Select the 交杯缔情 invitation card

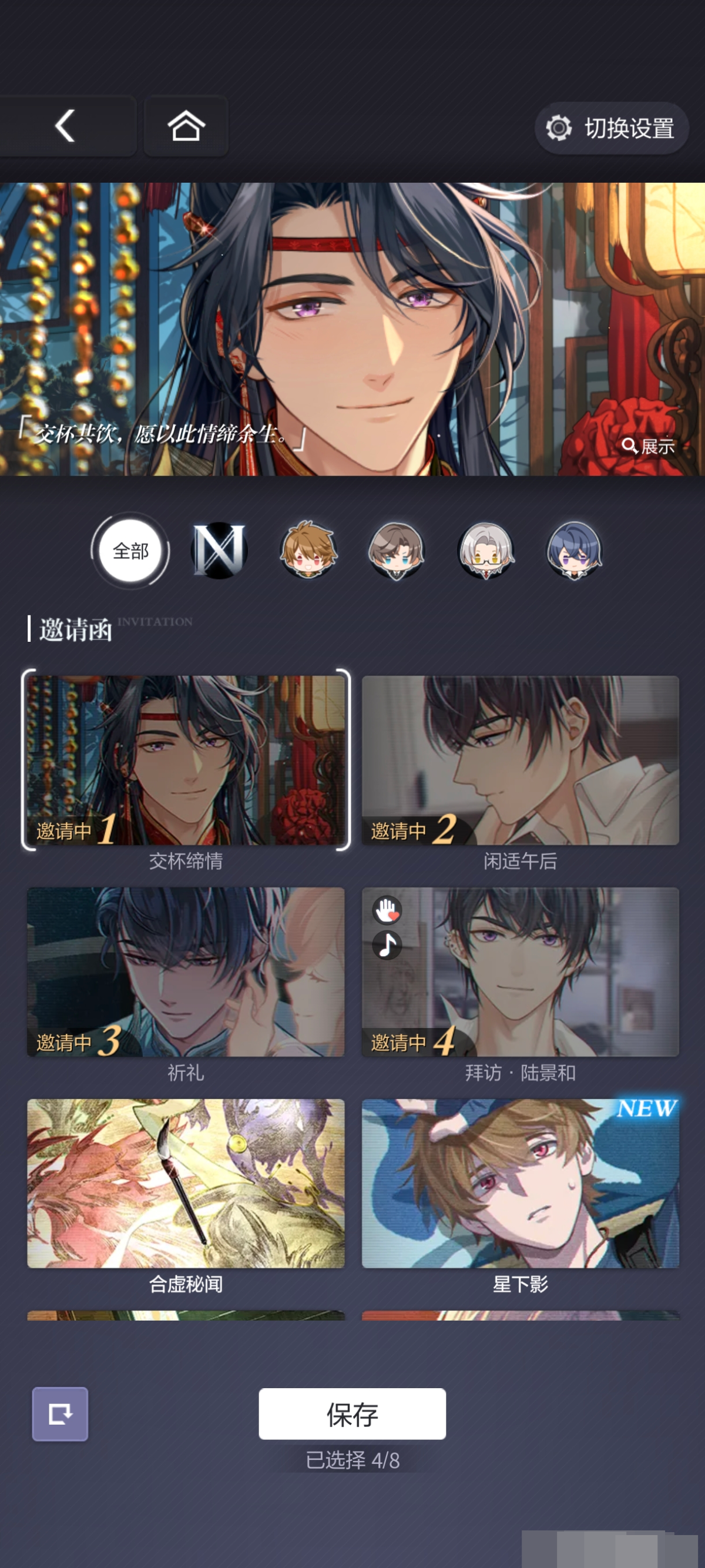click(186, 760)
